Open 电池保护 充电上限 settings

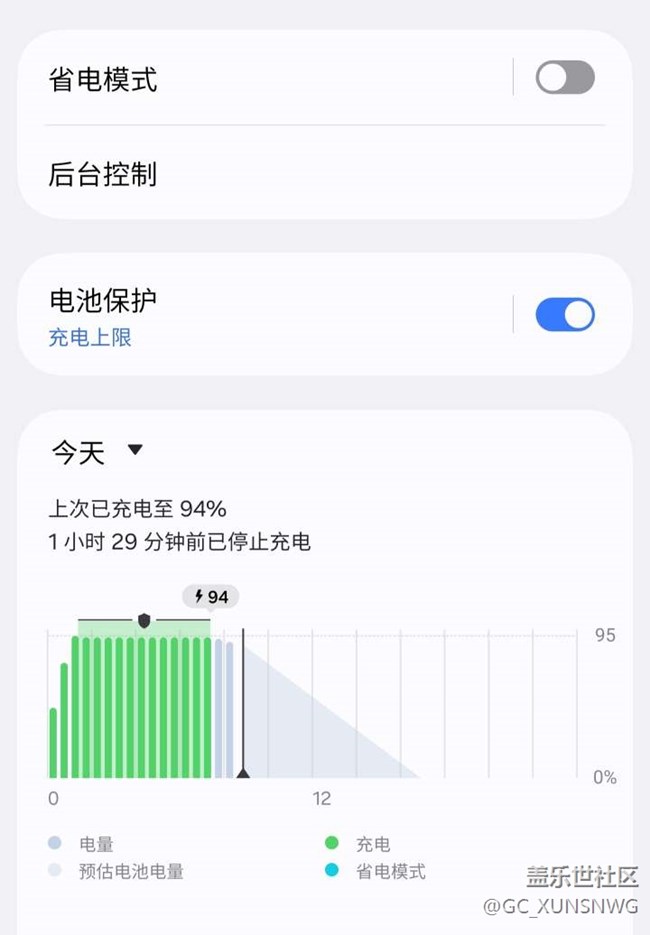265,315
